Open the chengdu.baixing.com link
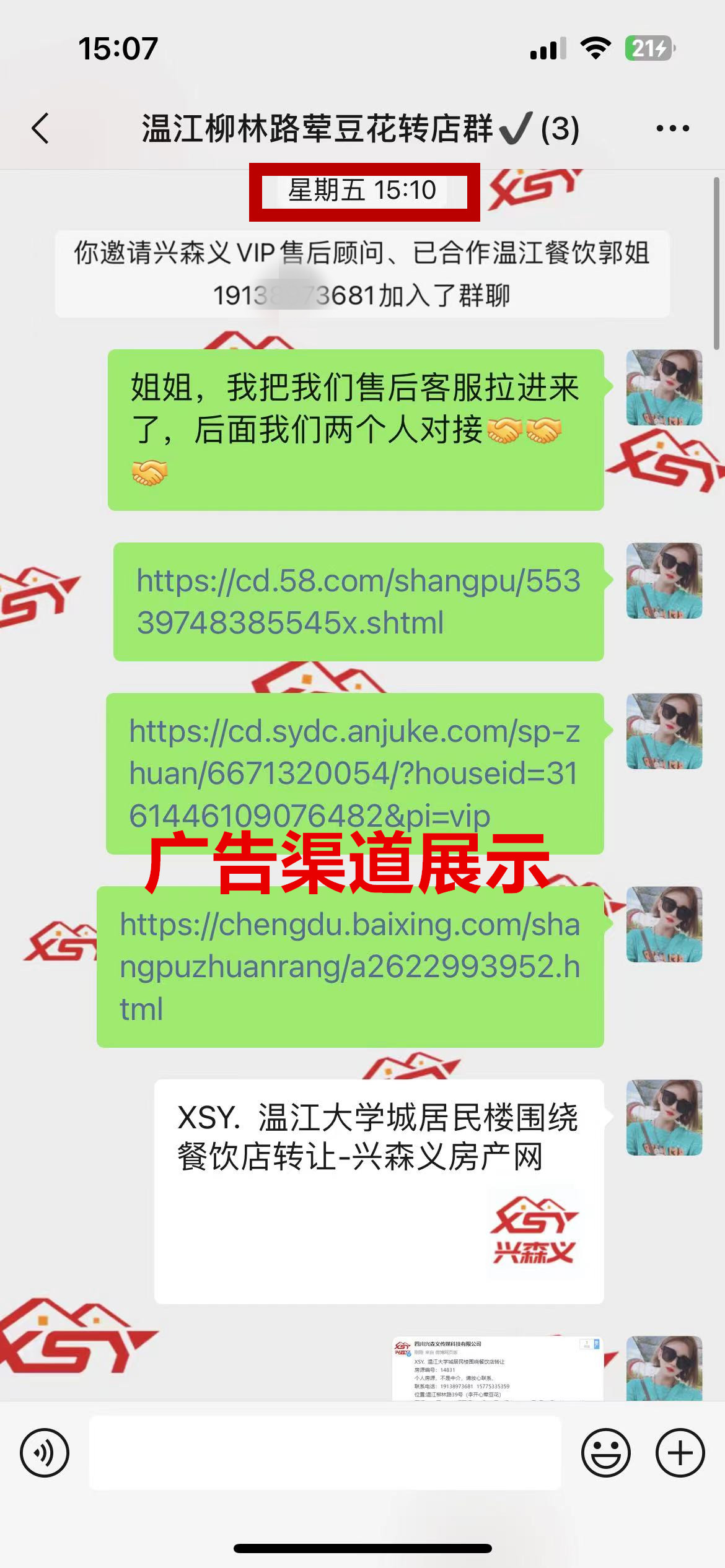725x1568 pixels. (x=350, y=966)
